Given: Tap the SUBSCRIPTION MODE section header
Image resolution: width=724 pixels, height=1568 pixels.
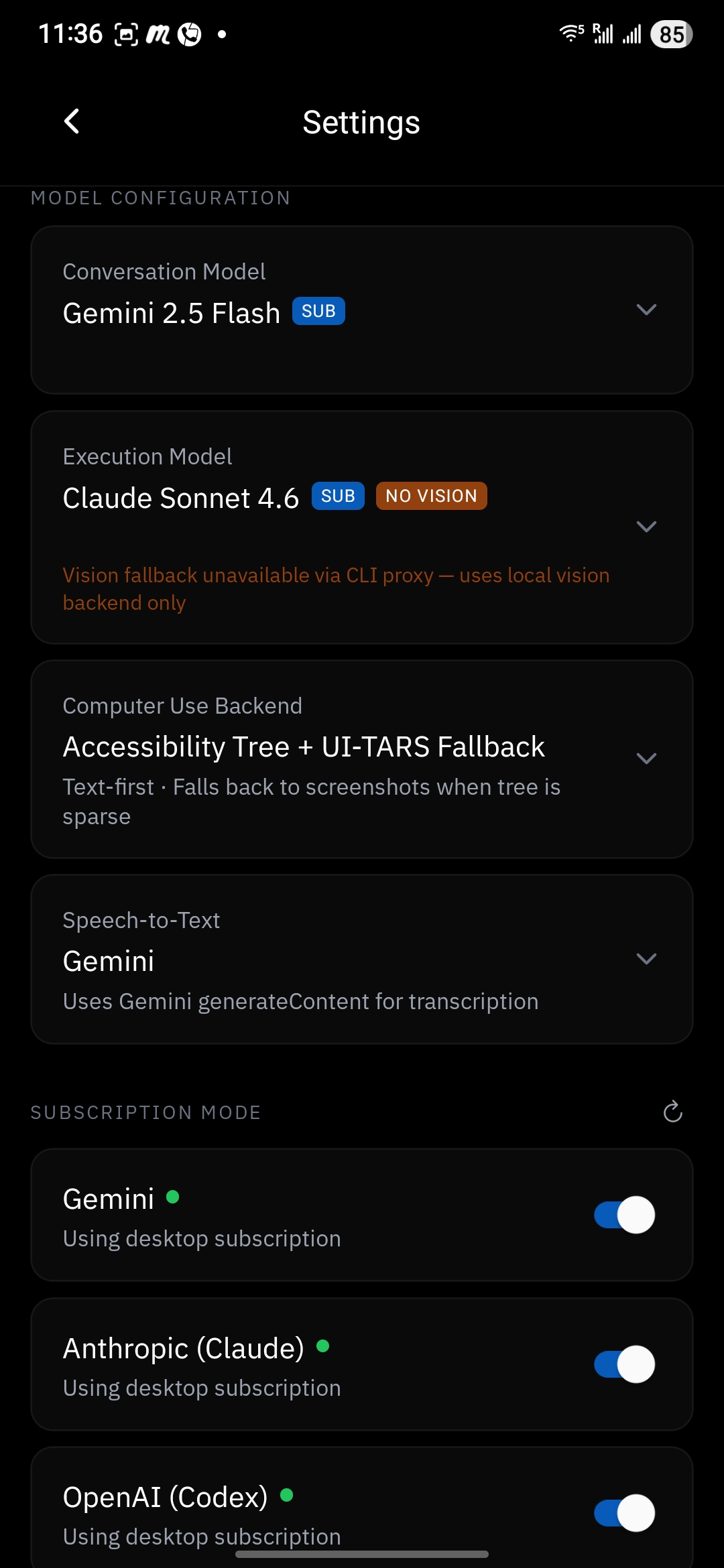Looking at the screenshot, I should tap(145, 1112).
